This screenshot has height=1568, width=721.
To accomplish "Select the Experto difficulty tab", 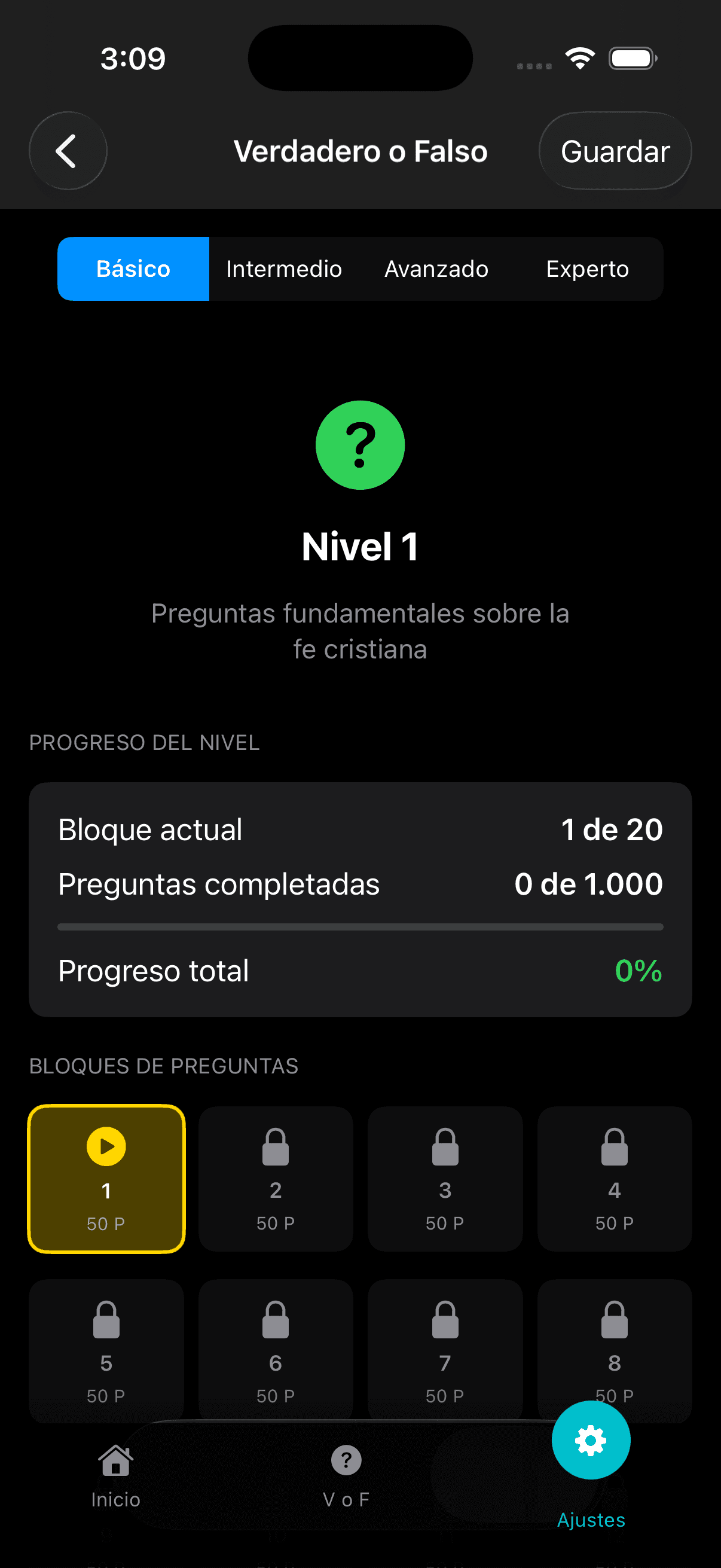I will point(587,269).
